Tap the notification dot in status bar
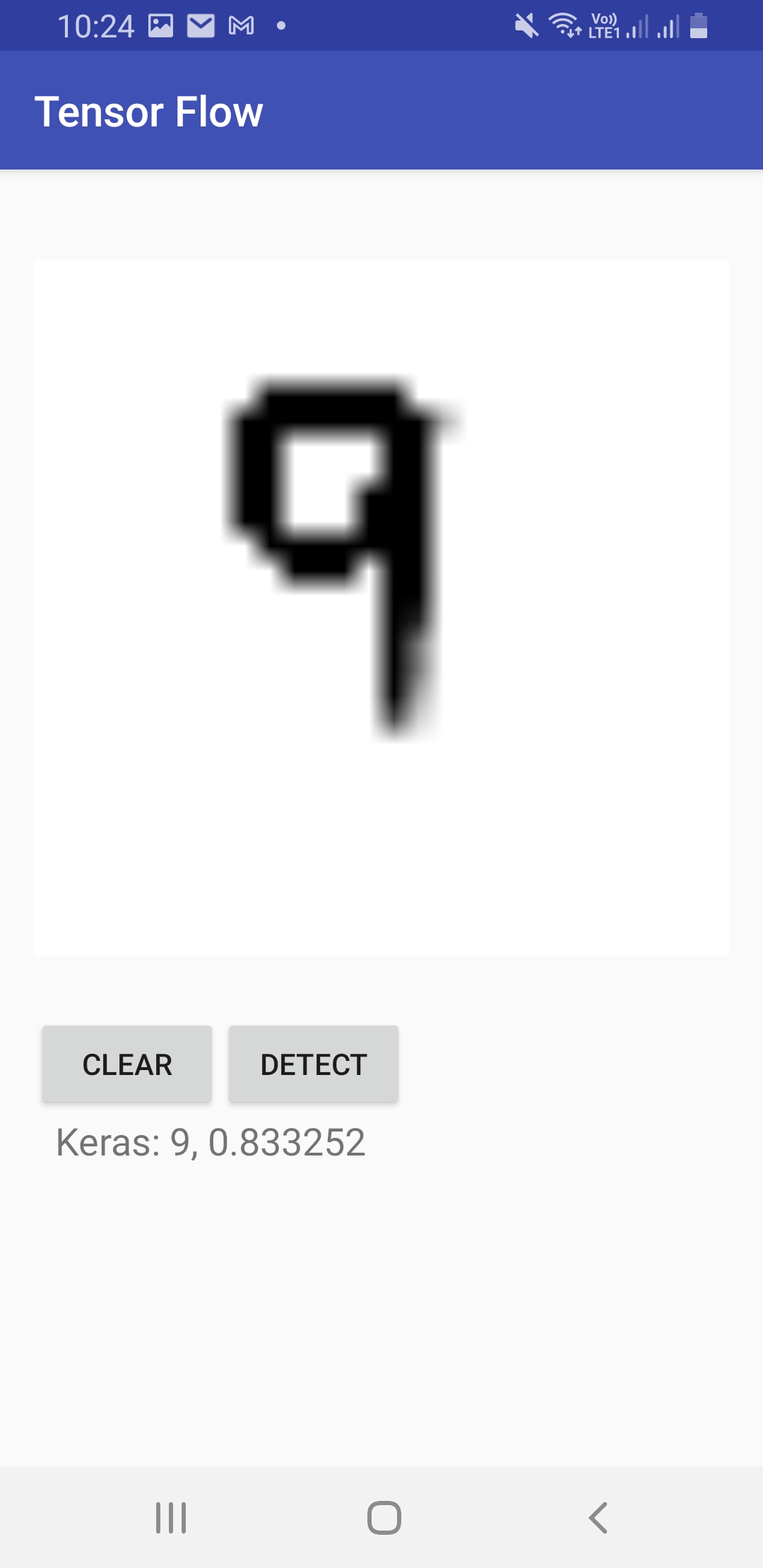Viewport: 763px width, 1568px height. click(280, 26)
